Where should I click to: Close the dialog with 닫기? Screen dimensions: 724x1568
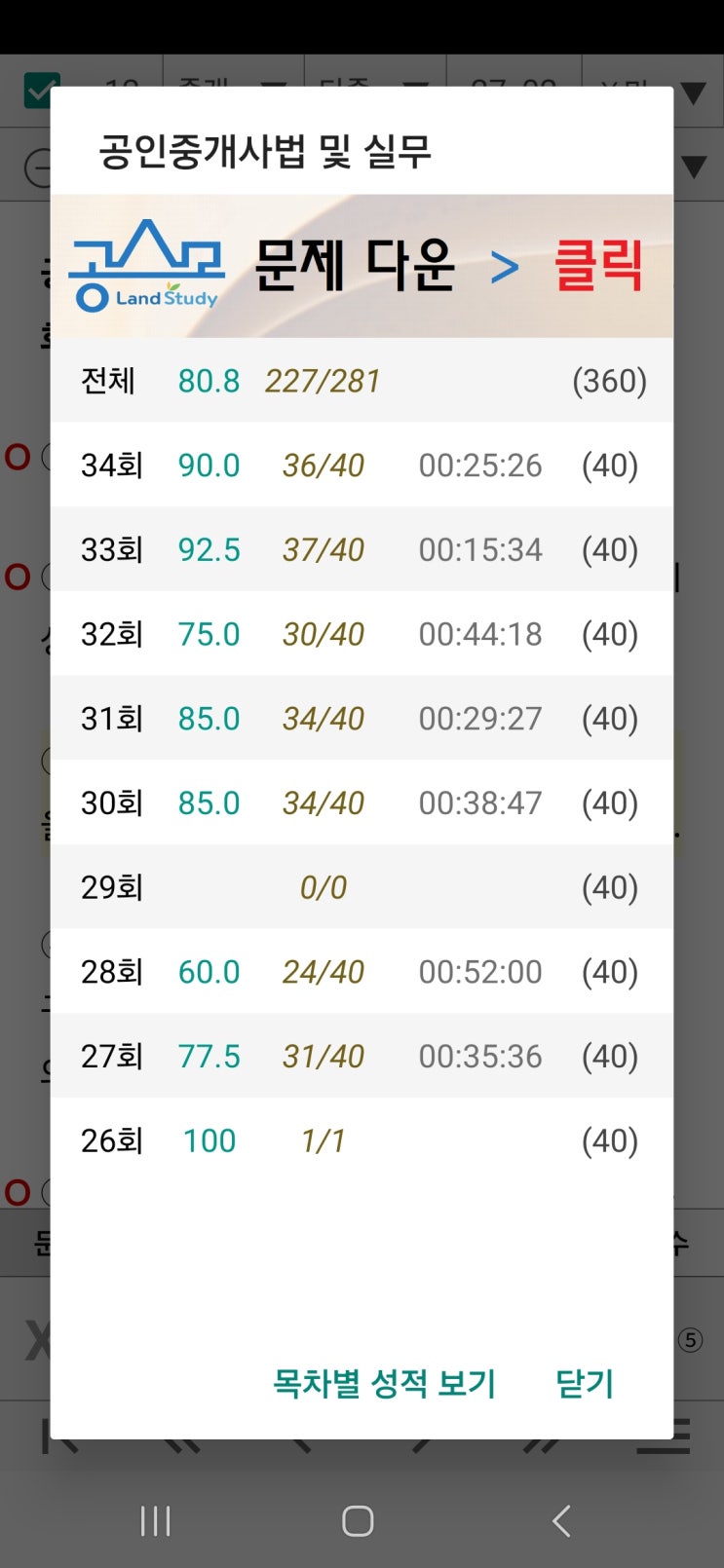point(585,1383)
